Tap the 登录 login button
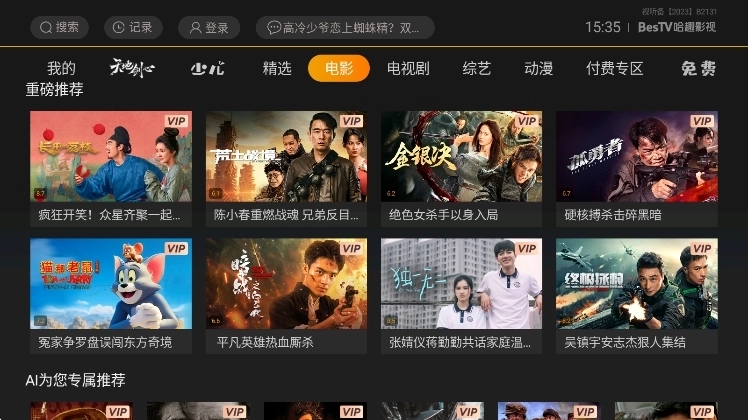Image resolution: width=748 pixels, height=420 pixels. click(208, 28)
